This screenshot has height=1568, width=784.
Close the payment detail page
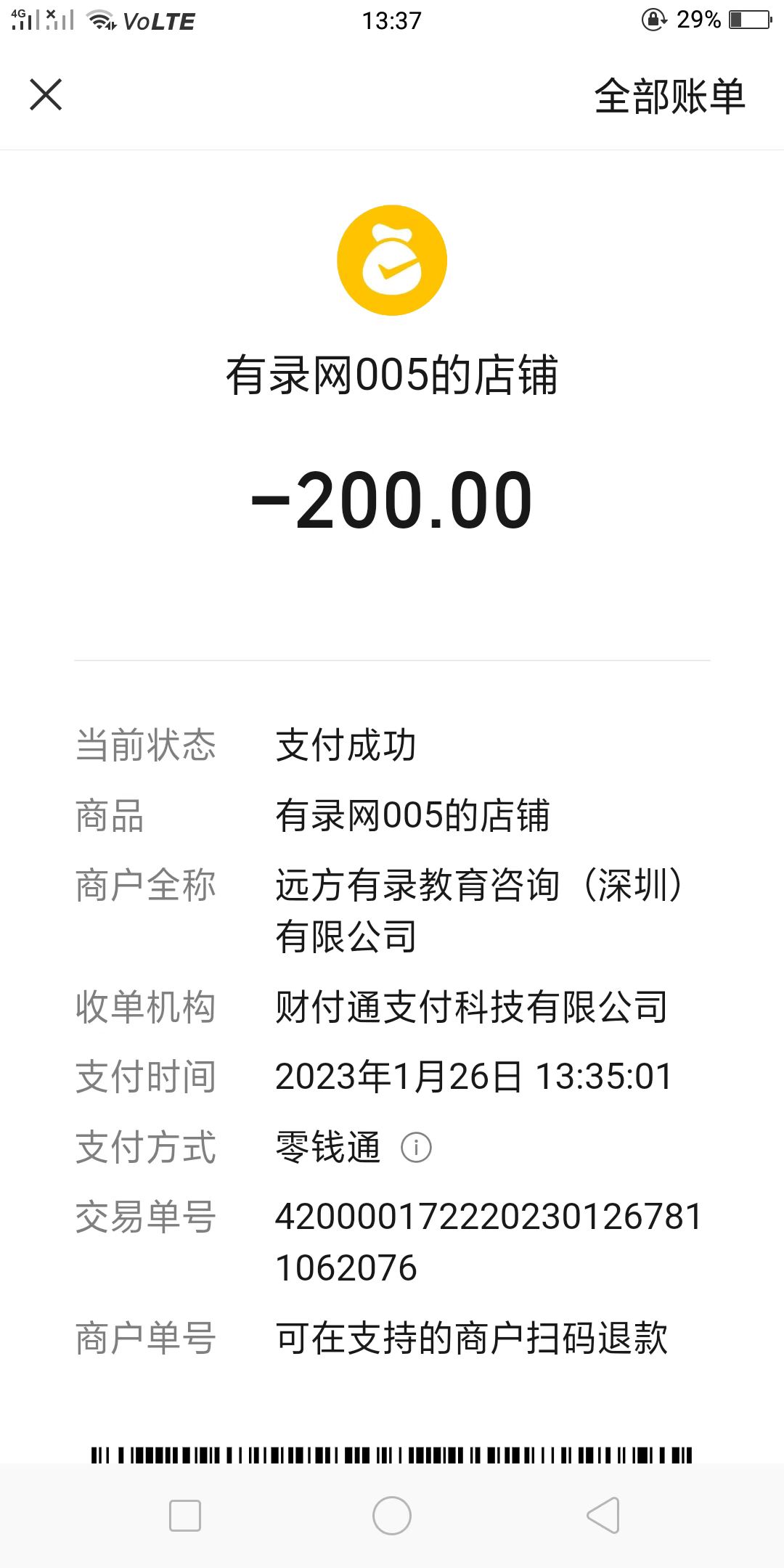coord(46,95)
